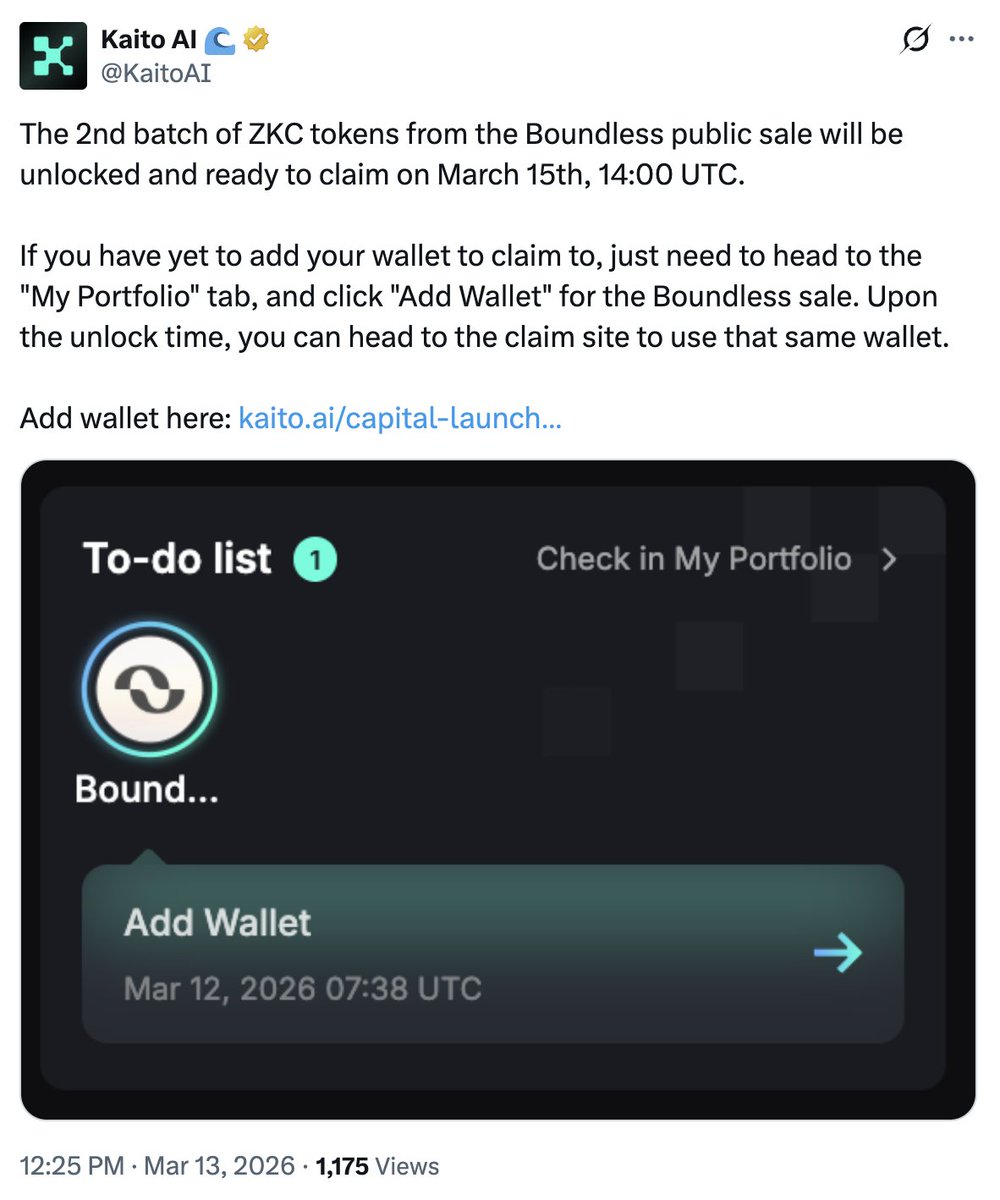The width and height of the screenshot is (1000, 1200).
Task: Tap the @KaitoAI handle
Action: click(156, 73)
